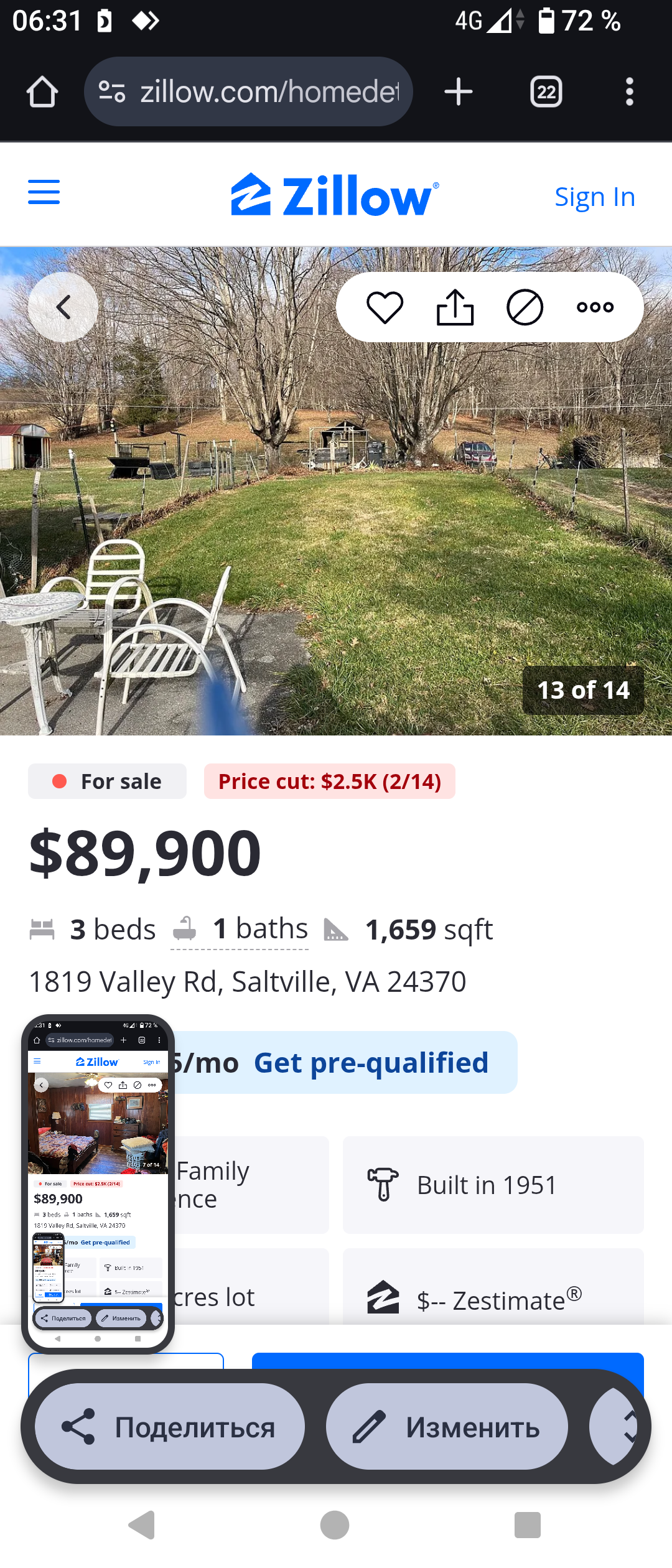672x1568 pixels.
Task: Open browser overflow menu
Action: coord(630,91)
